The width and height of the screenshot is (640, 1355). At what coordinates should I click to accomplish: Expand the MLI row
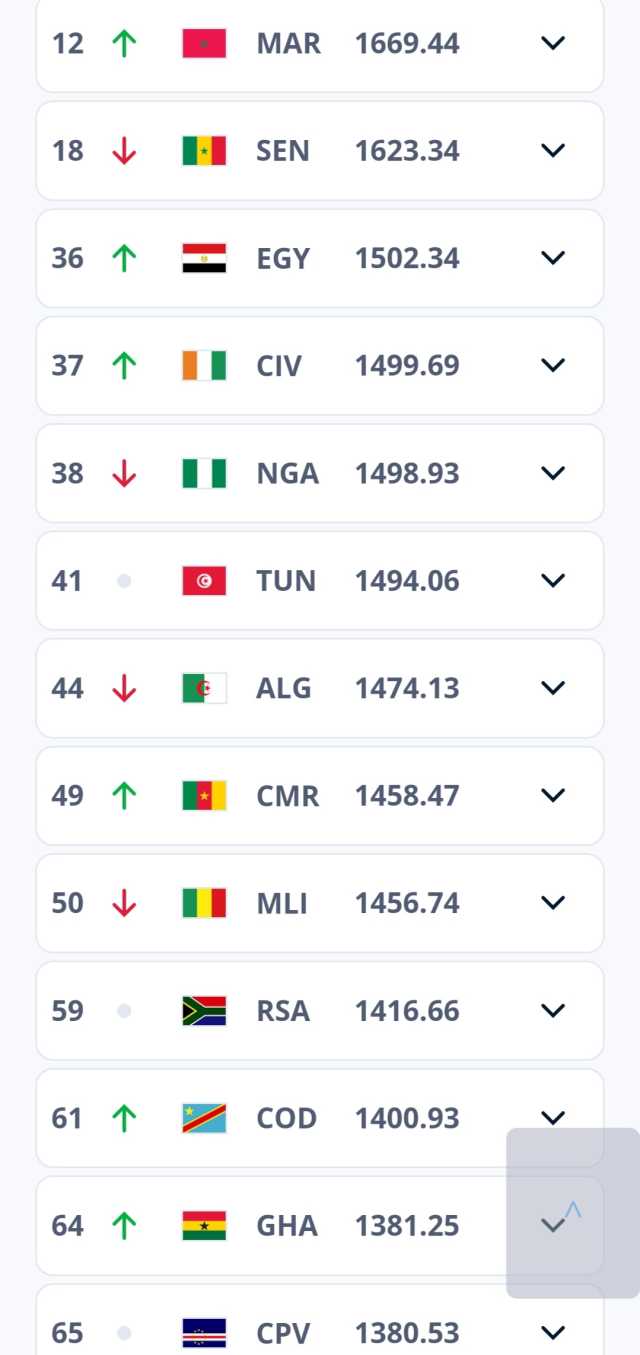point(553,903)
